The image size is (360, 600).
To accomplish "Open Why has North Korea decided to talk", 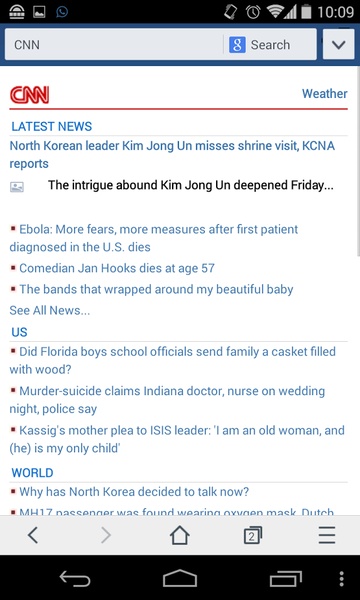I will [134, 492].
